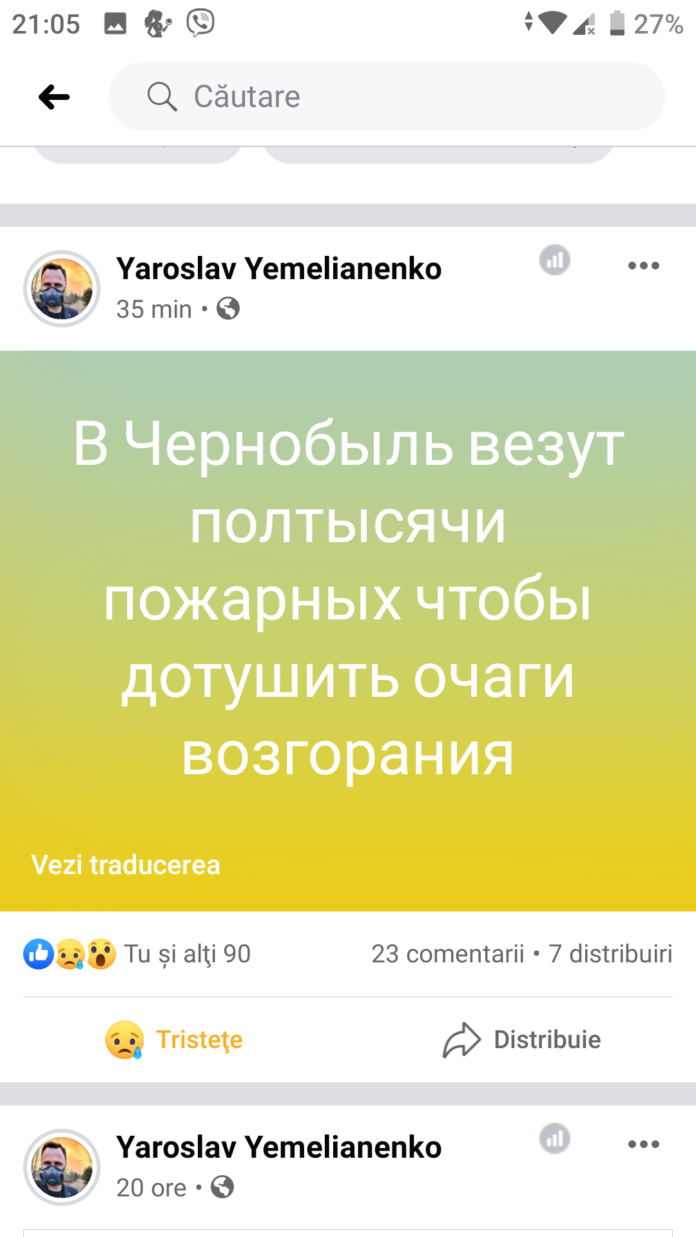Viewport: 696px width, 1237px height.
Task: Open the Căutare search field
Action: (x=386, y=97)
